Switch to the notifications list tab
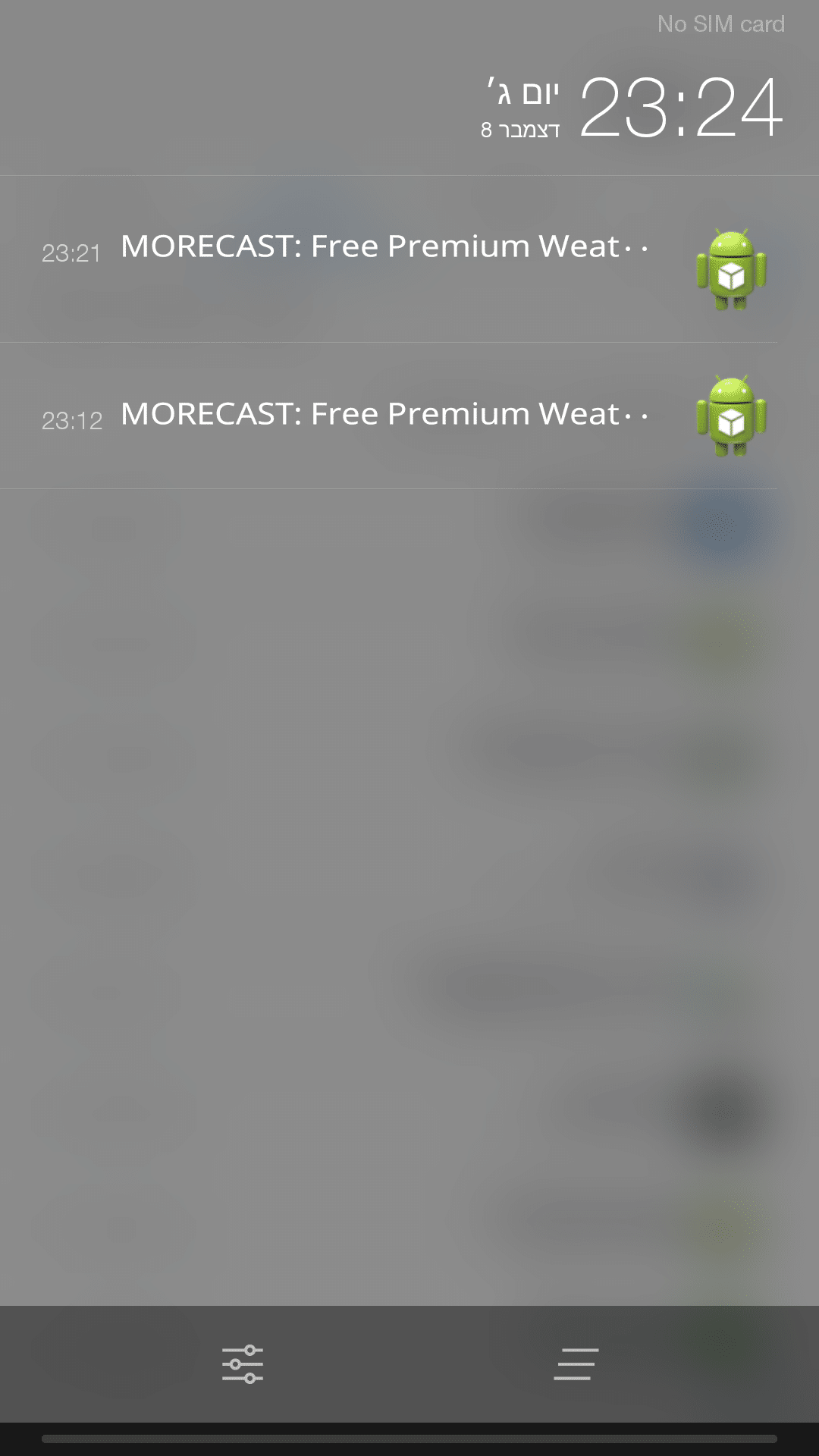This screenshot has height=1456, width=819. point(576,1364)
